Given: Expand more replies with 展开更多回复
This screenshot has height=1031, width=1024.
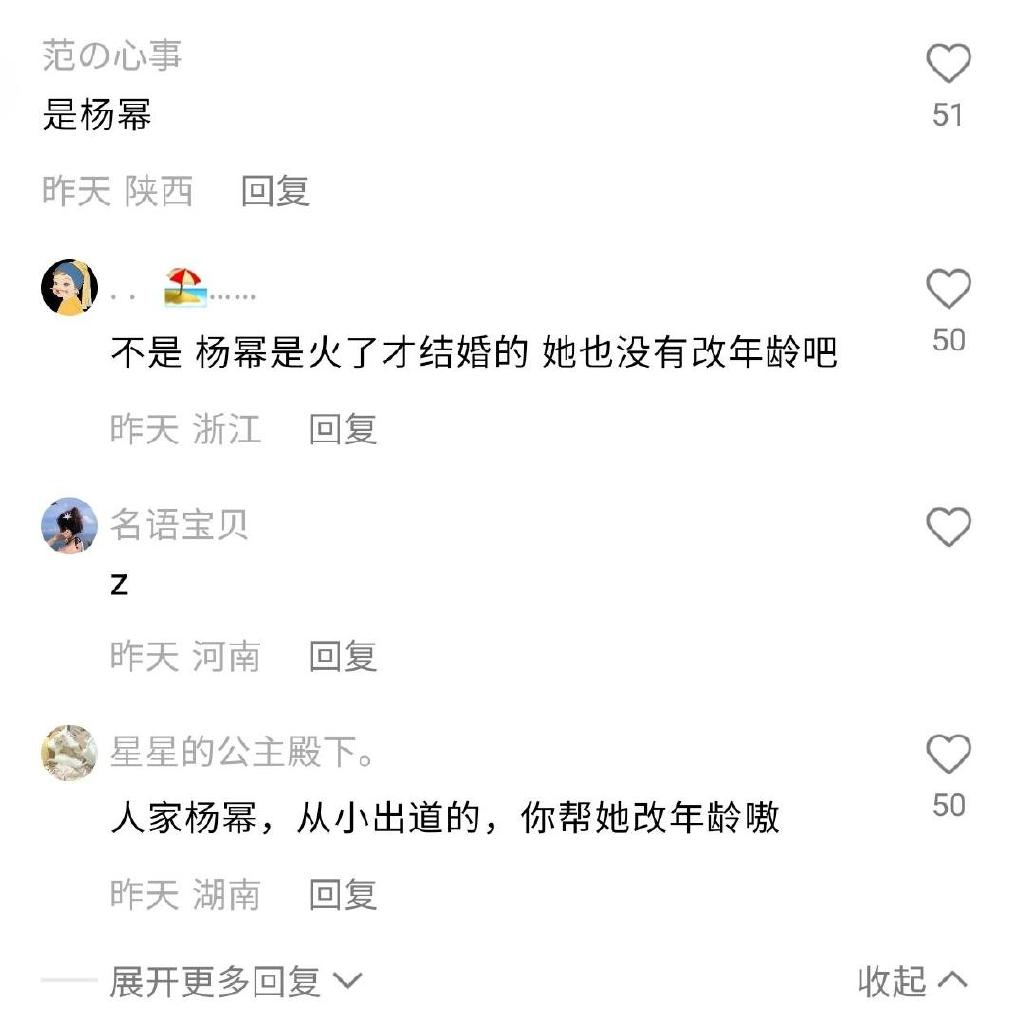Looking at the screenshot, I should (236, 982).
